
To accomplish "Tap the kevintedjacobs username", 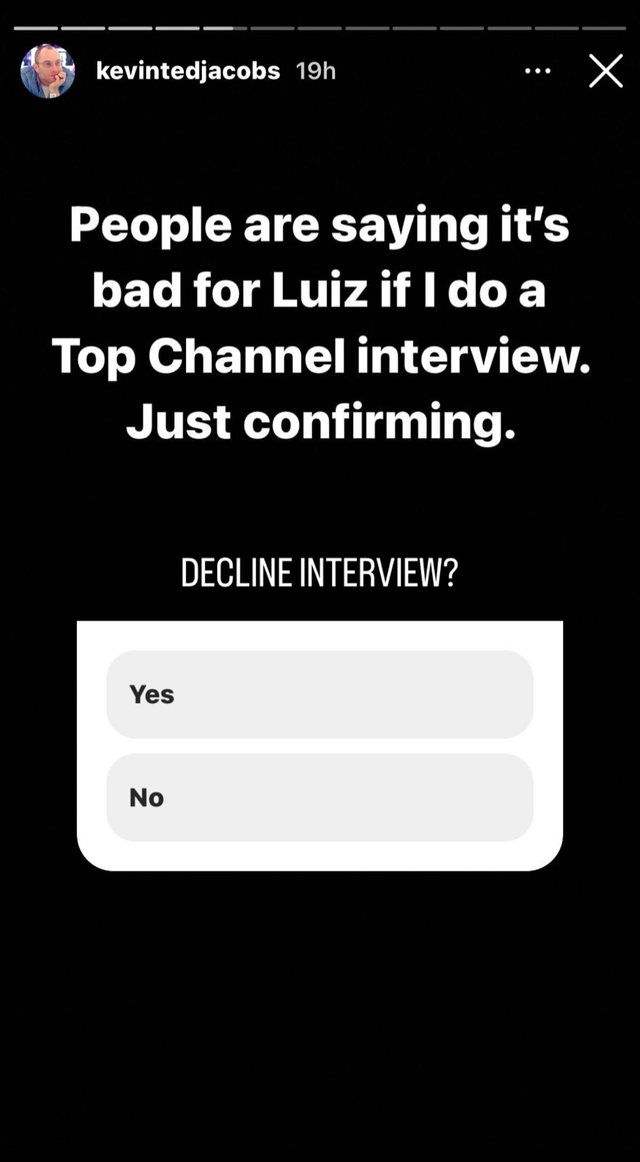I will [x=188, y=71].
